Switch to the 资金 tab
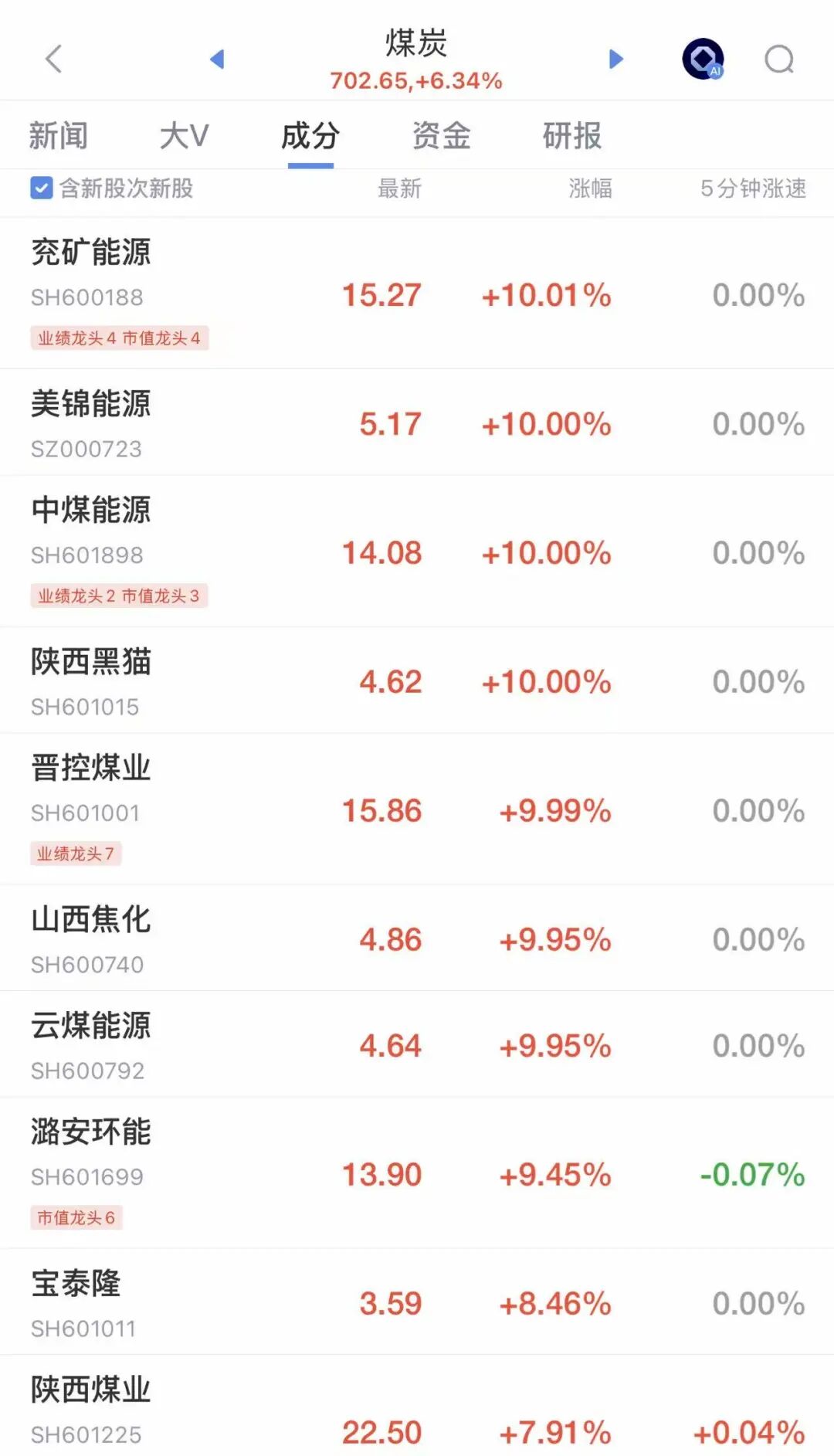Screen dimensions: 834x1456 [441, 136]
